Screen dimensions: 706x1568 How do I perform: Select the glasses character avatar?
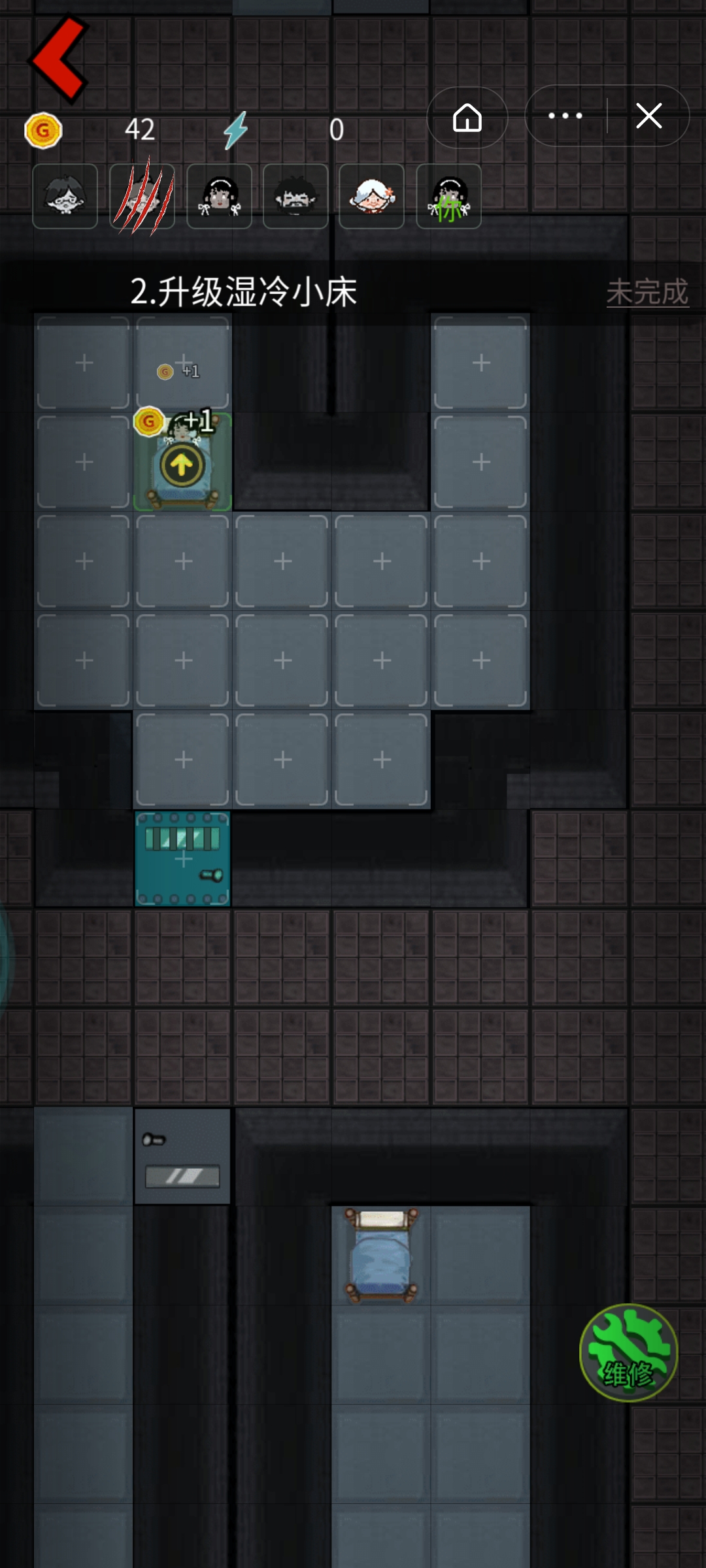pyautogui.click(x=65, y=197)
